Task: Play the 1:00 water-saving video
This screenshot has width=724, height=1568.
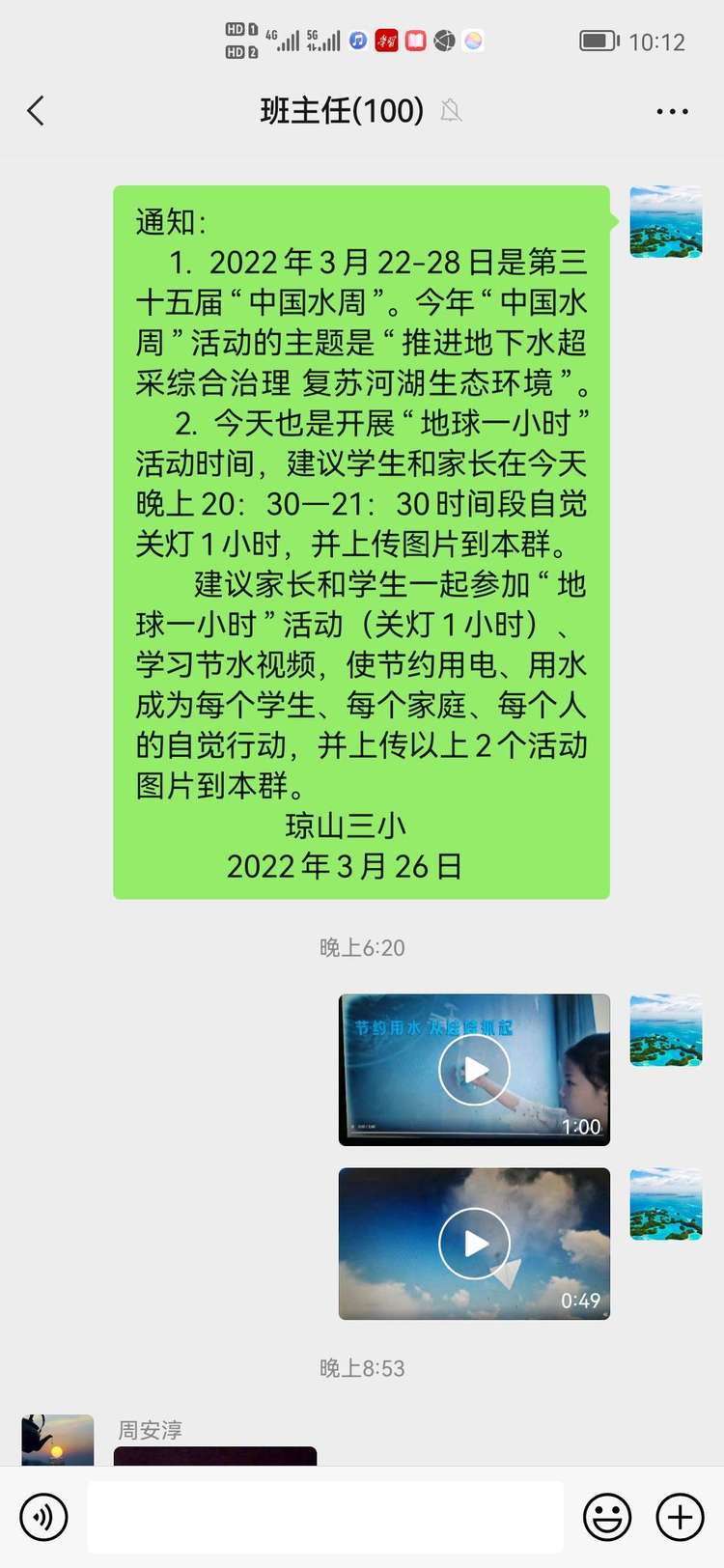Action: point(474,1070)
